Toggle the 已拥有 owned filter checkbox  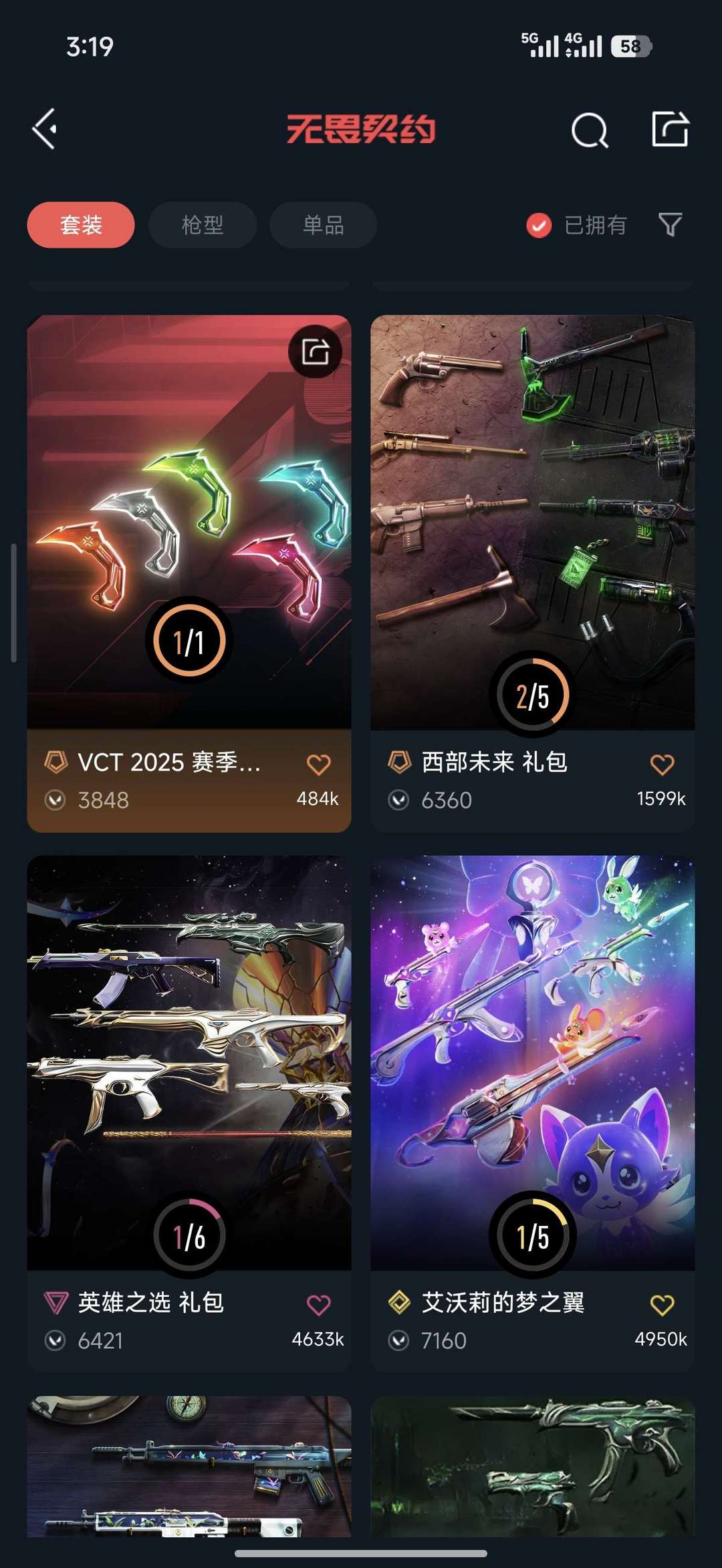point(539,226)
